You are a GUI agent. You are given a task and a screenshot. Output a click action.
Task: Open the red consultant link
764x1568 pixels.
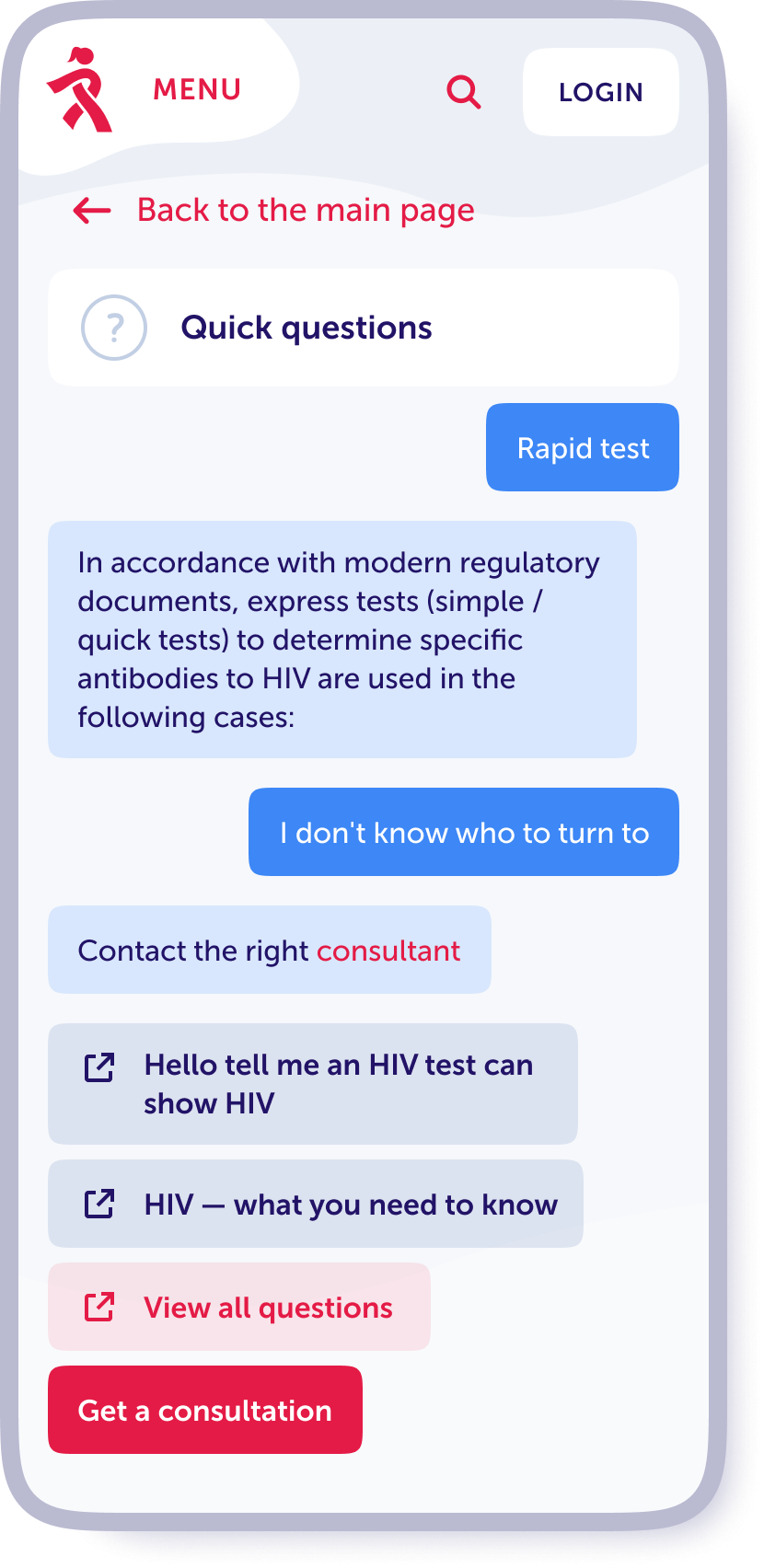coord(388,951)
